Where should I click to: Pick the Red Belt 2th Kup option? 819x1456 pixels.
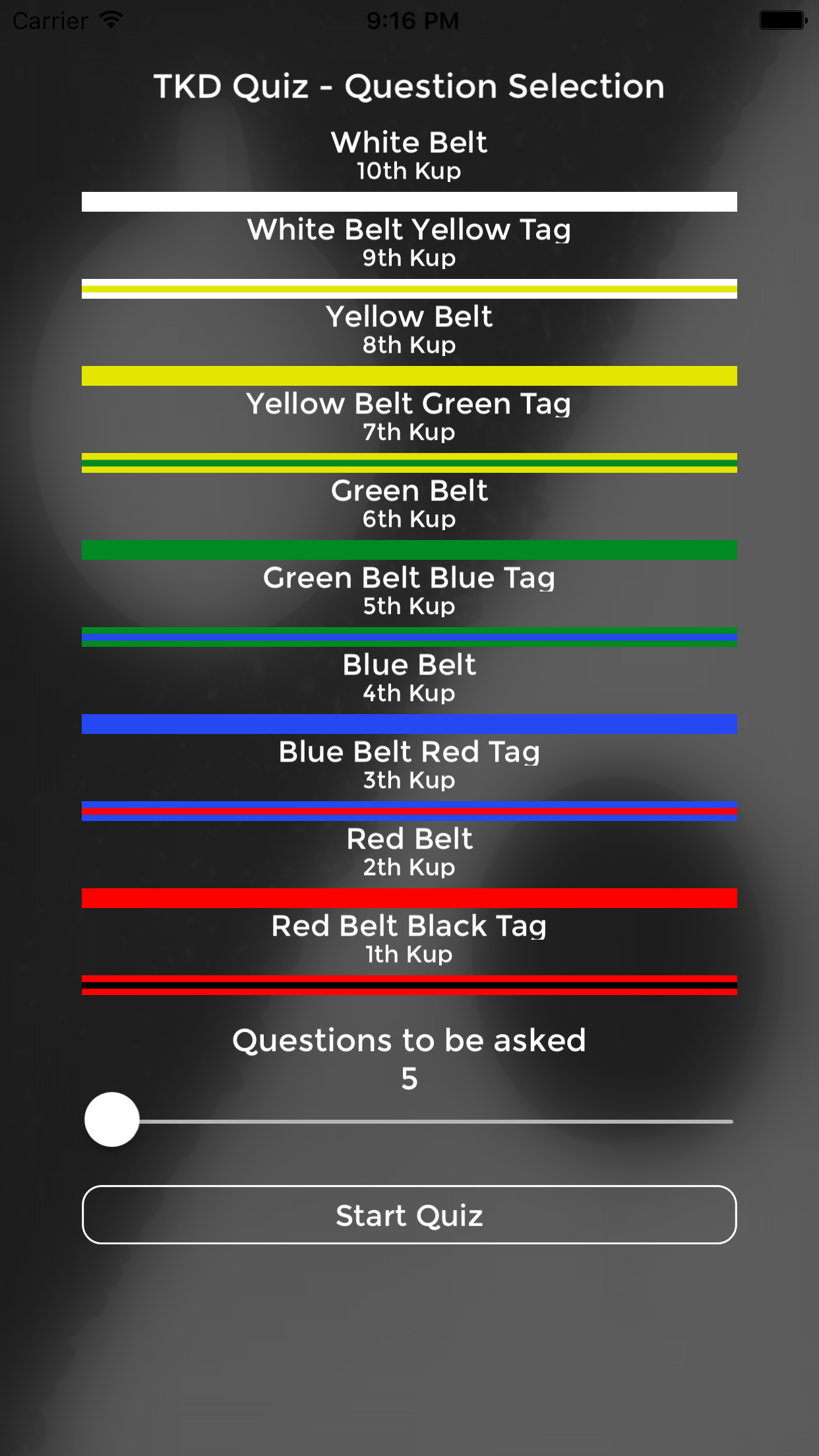tap(409, 852)
